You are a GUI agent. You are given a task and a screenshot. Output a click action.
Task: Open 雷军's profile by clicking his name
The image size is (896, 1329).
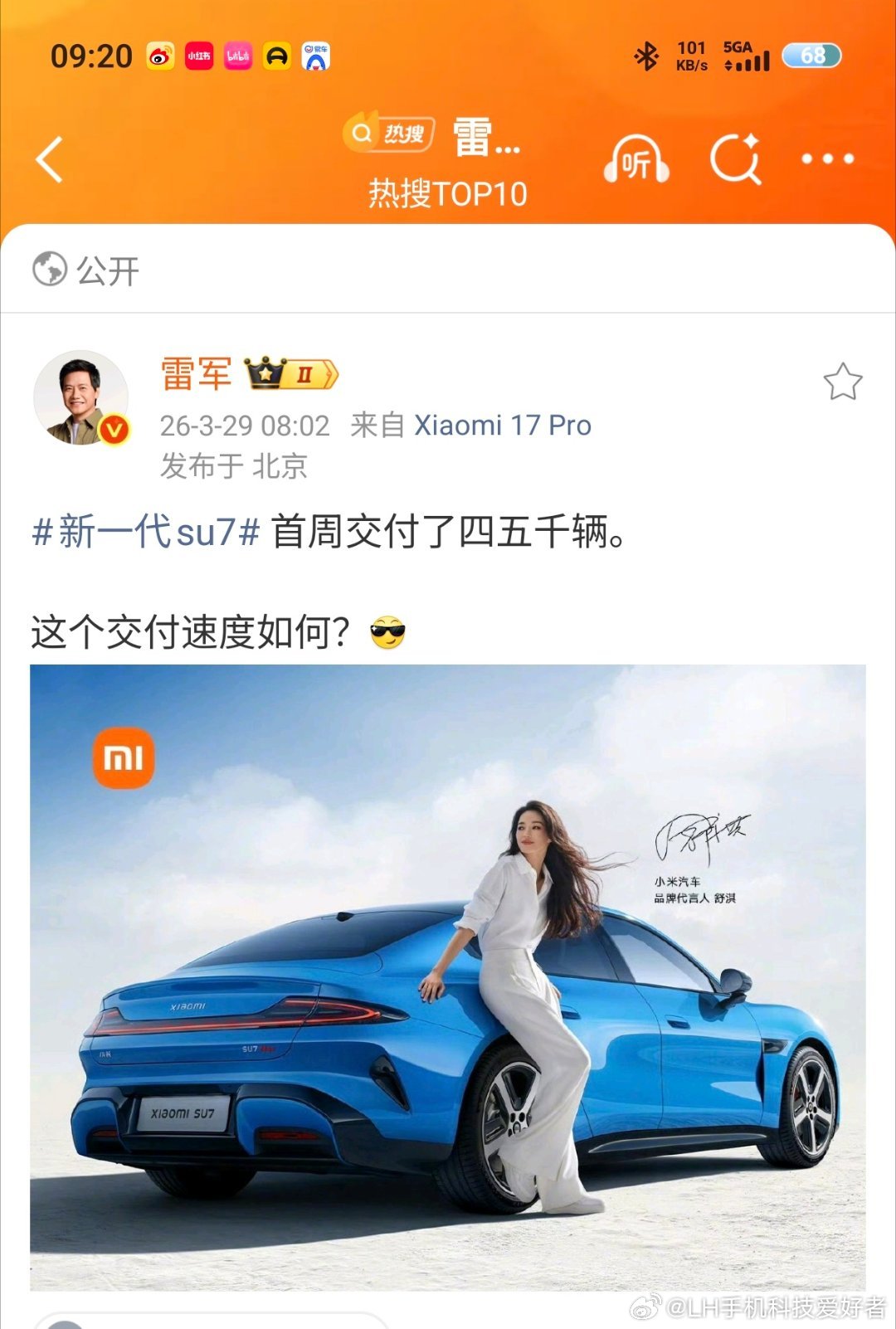click(x=197, y=375)
